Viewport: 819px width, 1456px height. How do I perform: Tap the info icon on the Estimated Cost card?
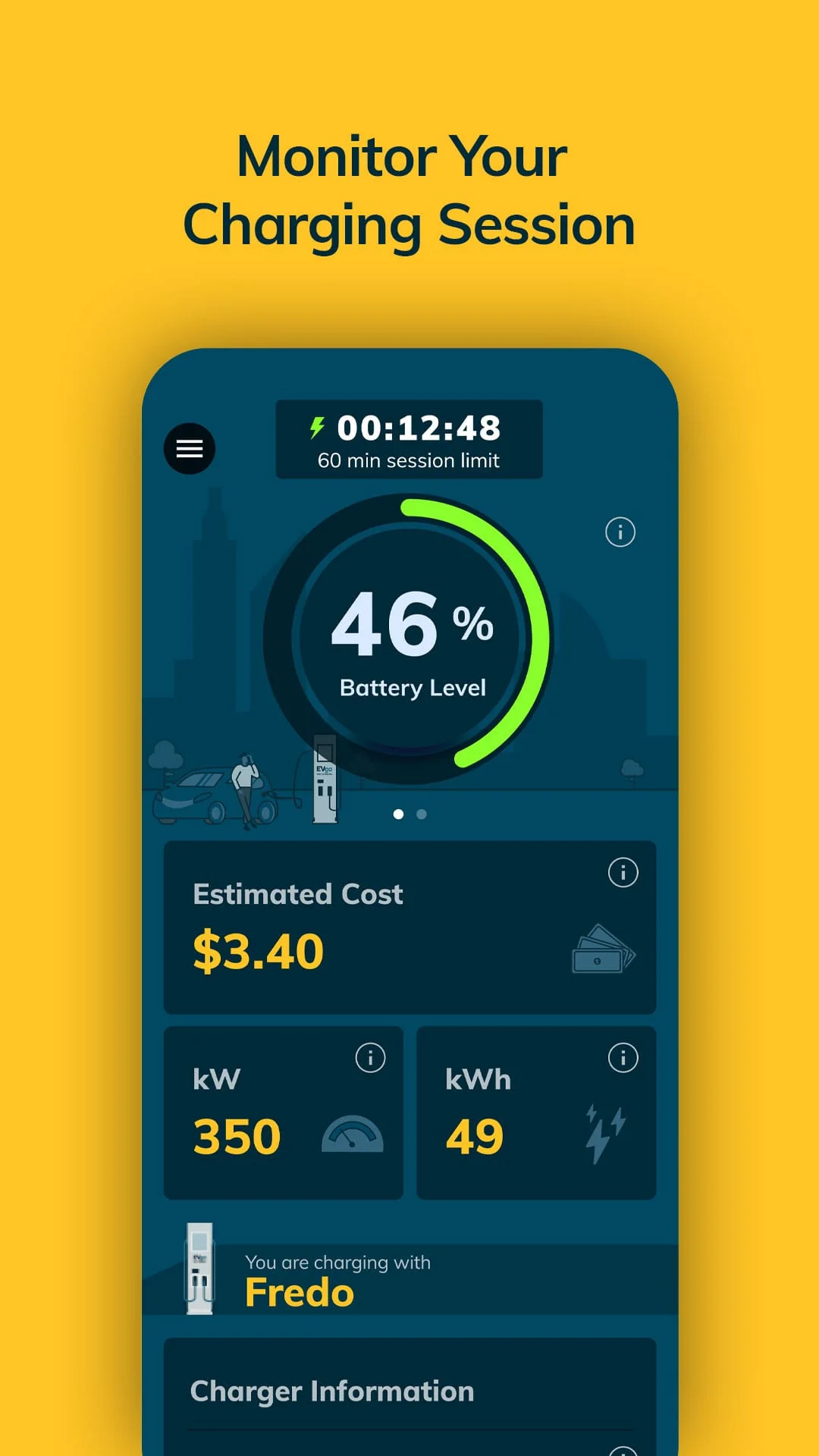[623, 873]
